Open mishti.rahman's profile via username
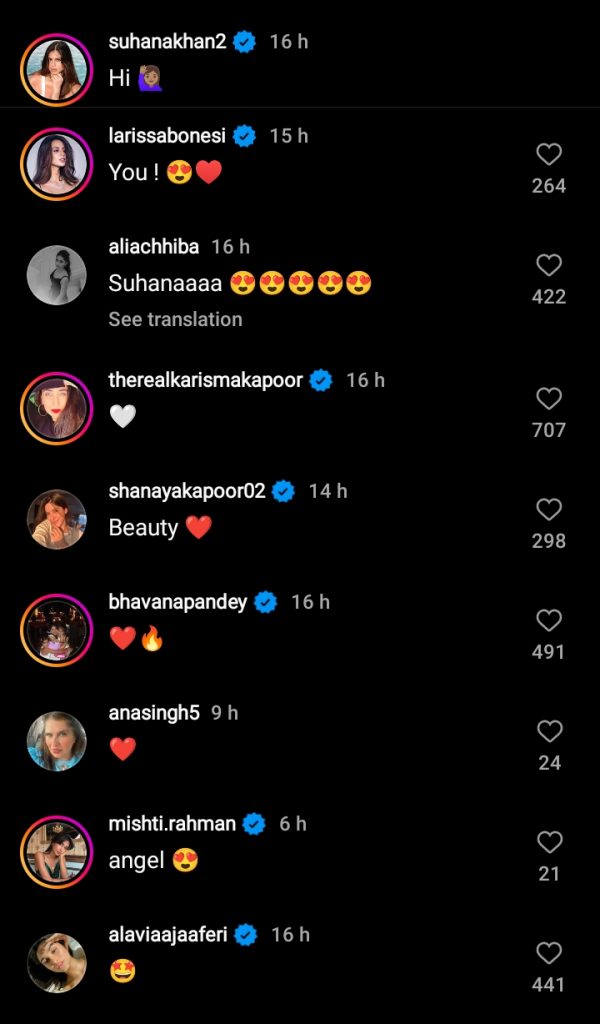Viewport: 600px width, 1024px height. pyautogui.click(x=172, y=824)
